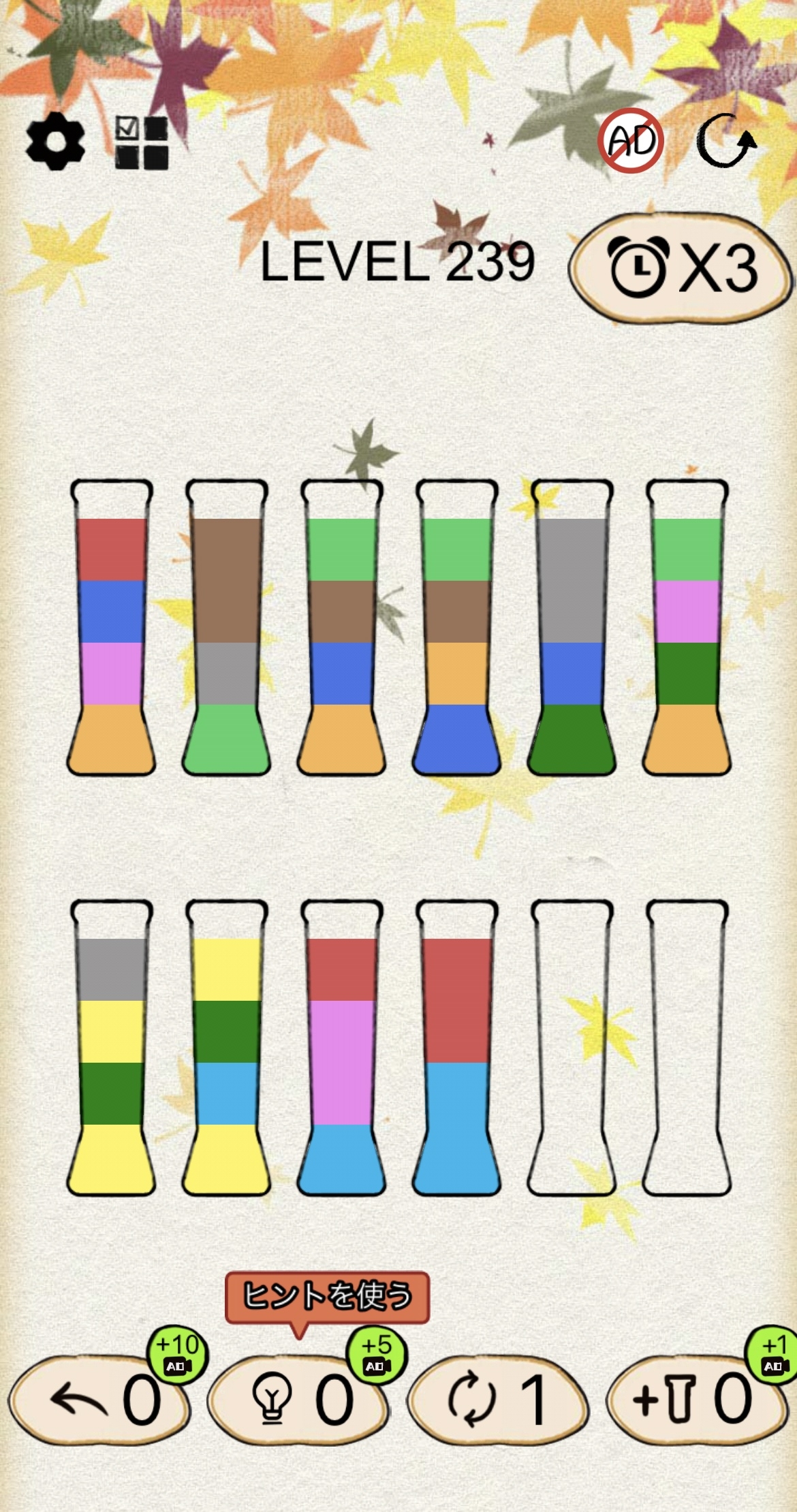This screenshot has height=1512, width=797.
Task: Add an extra tube with the plus button
Action: click(696, 1400)
